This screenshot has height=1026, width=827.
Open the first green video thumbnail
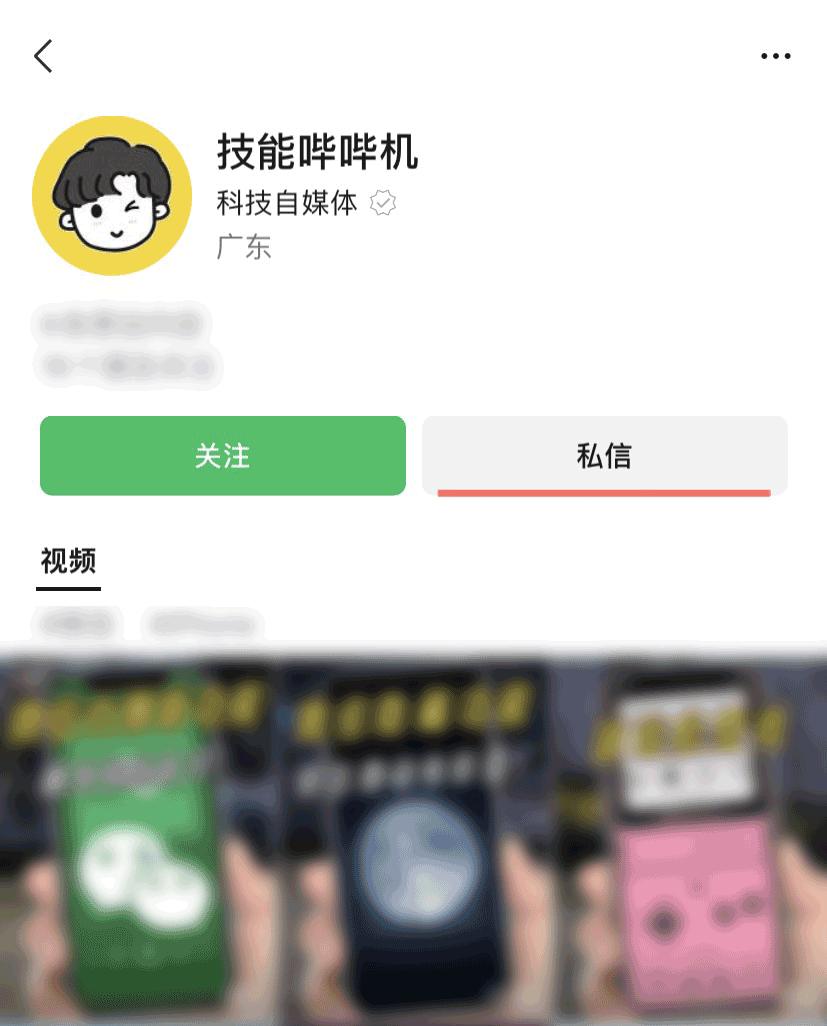tap(137, 840)
